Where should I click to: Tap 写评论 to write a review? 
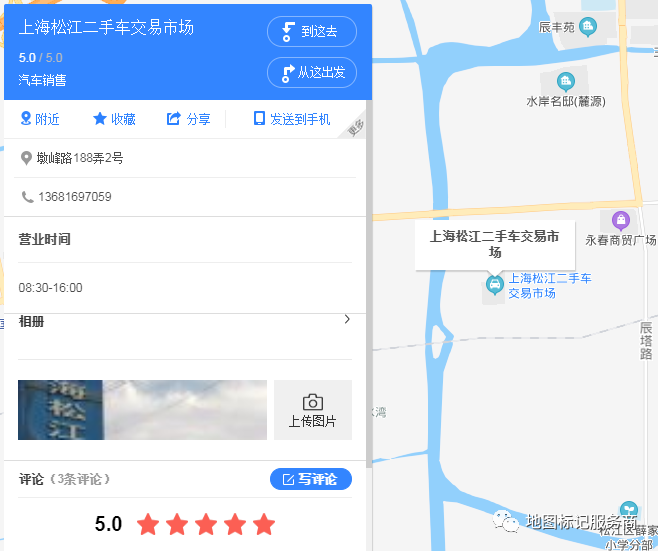click(311, 479)
